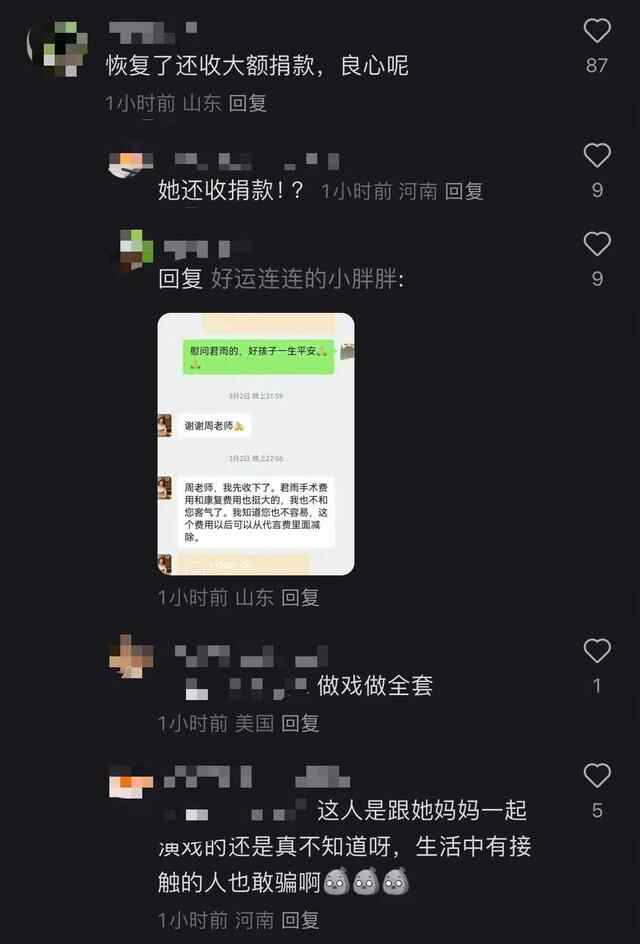
Task: Open the chat screenshot image in the comment
Action: pyautogui.click(x=256, y=444)
